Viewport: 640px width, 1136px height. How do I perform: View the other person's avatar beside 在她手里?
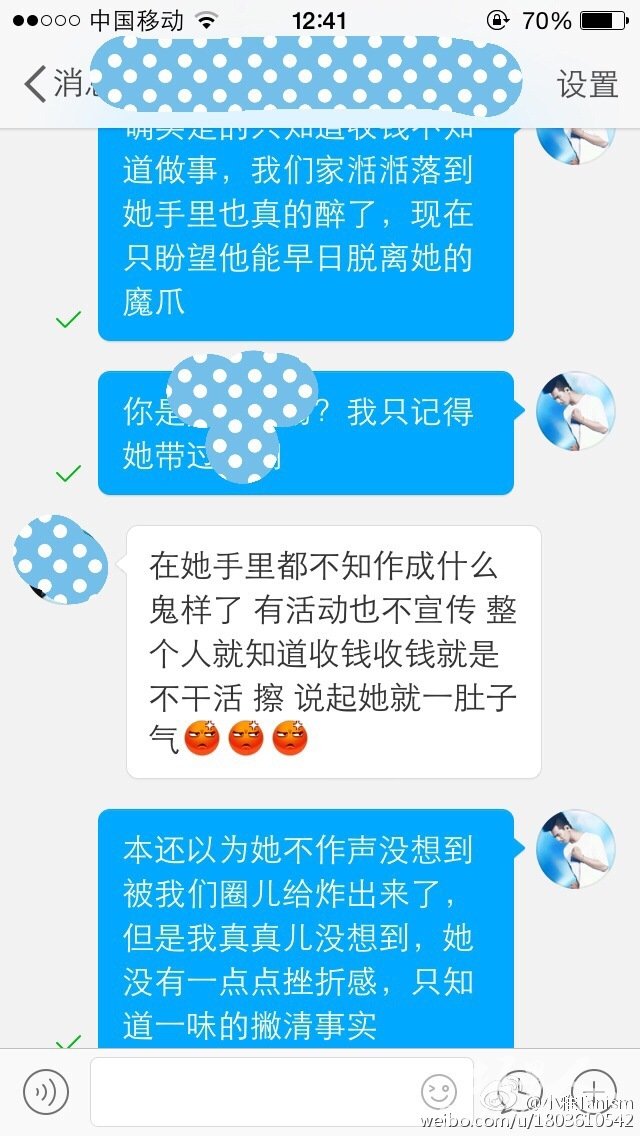(61, 560)
